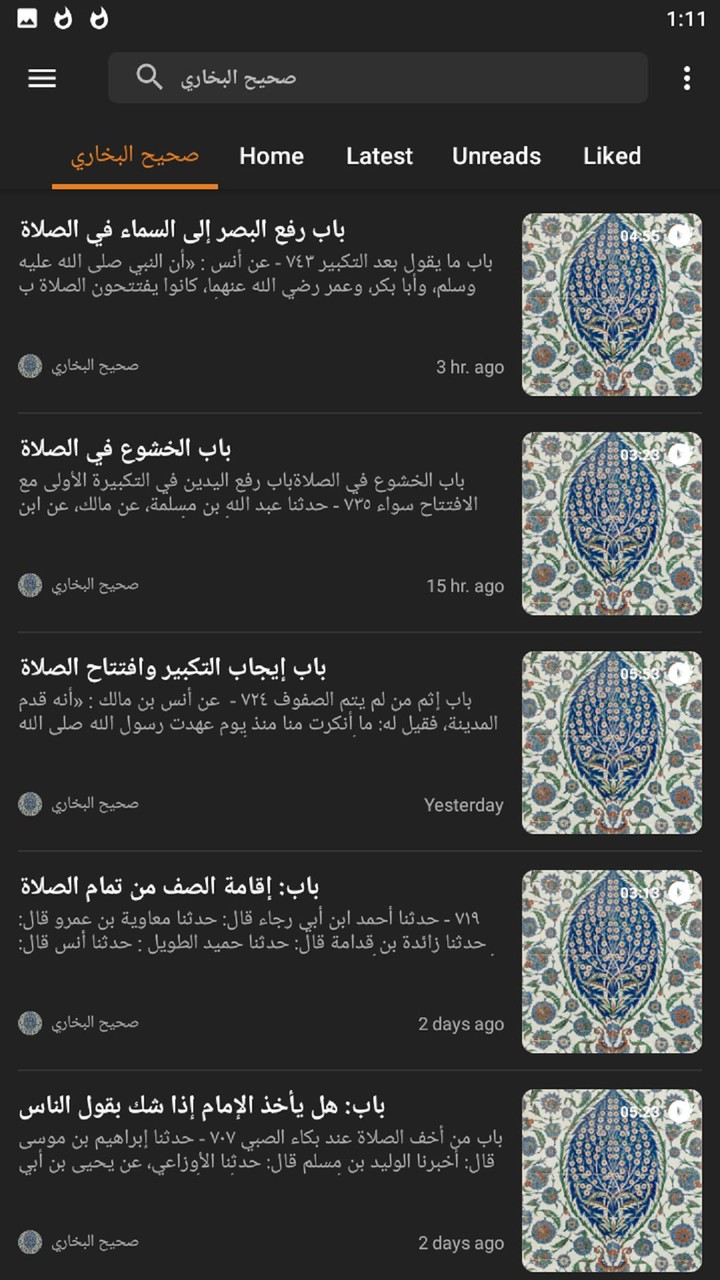Tap the thumbnail of the إقامة الصف episode
720x1280 pixels.
(611, 961)
